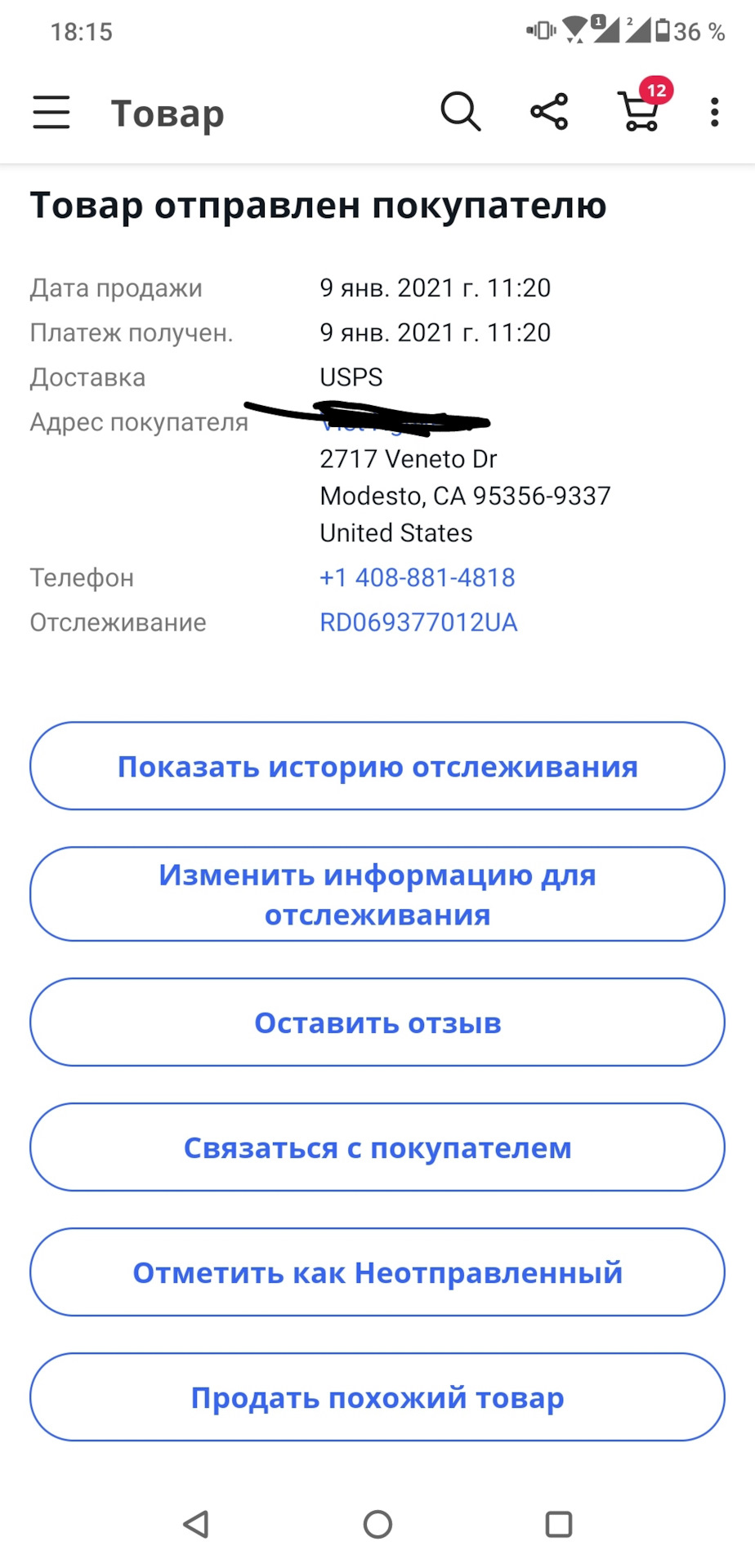Screen dimensions: 755x1568
Task: Tap Отметить как Неотправленный
Action: pyautogui.click(x=377, y=1272)
